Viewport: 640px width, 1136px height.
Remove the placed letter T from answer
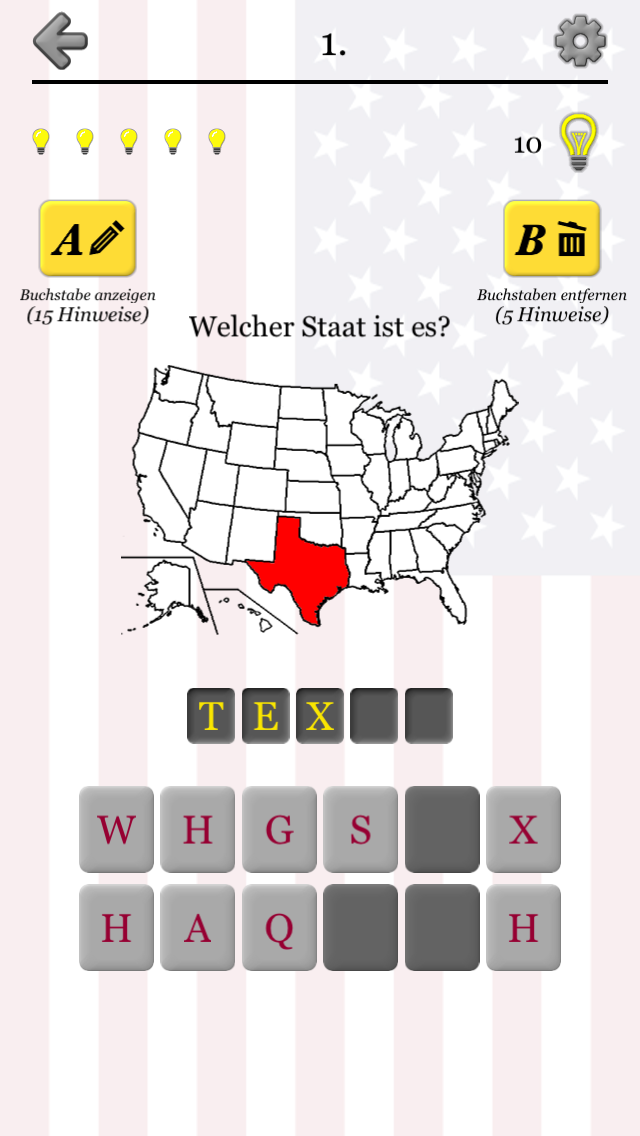click(211, 716)
